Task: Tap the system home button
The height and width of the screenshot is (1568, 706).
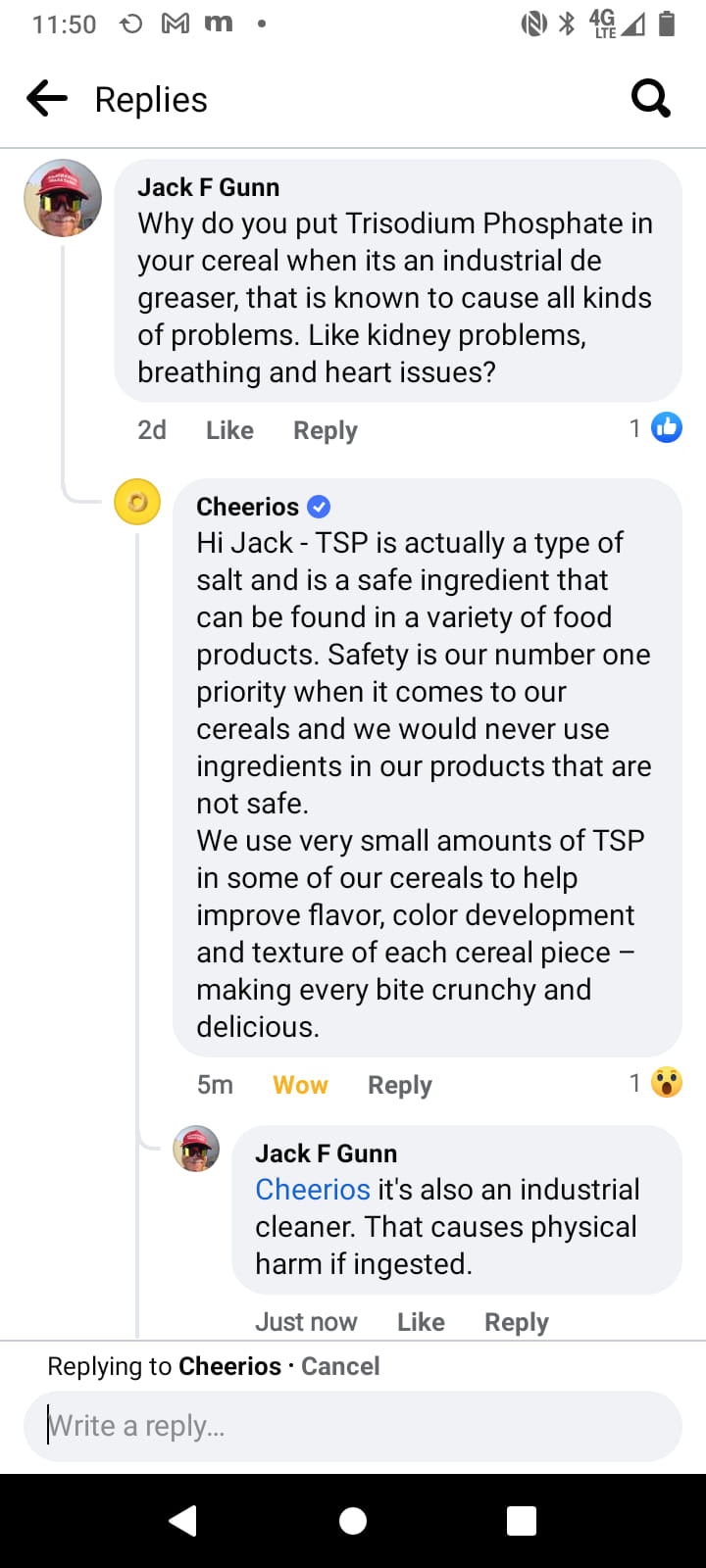Action: coord(353,1520)
